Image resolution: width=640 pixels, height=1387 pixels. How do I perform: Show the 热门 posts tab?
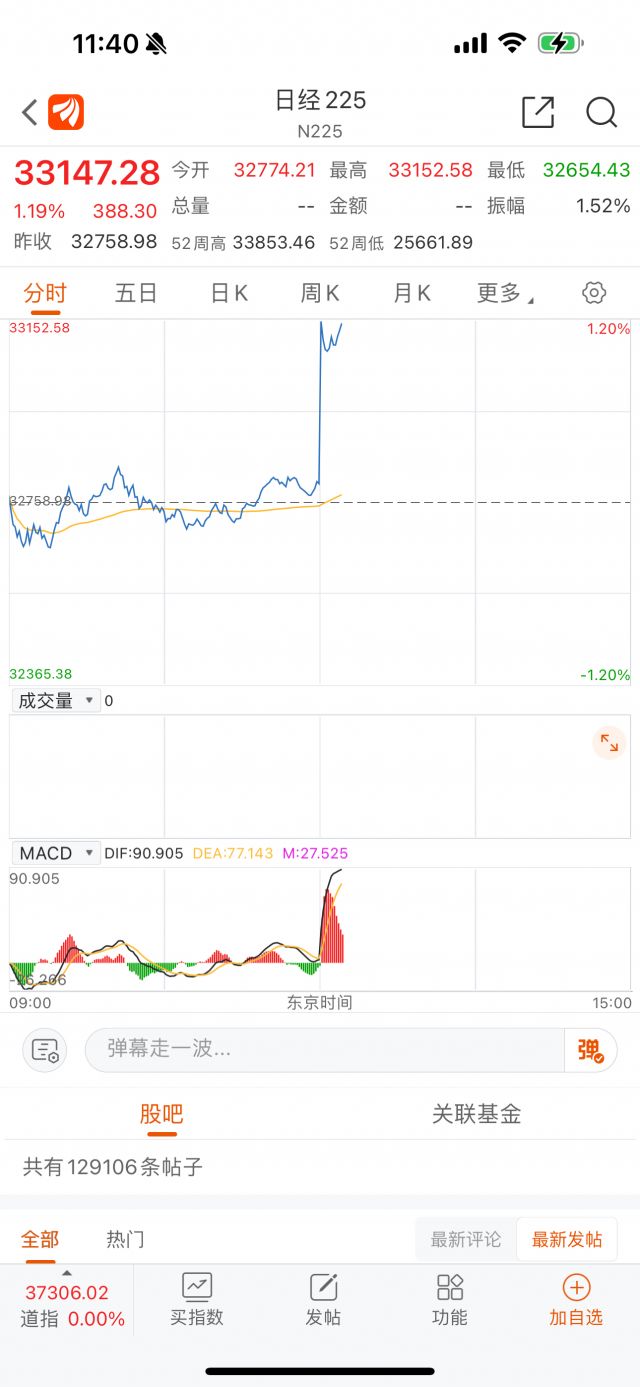pos(126,1239)
